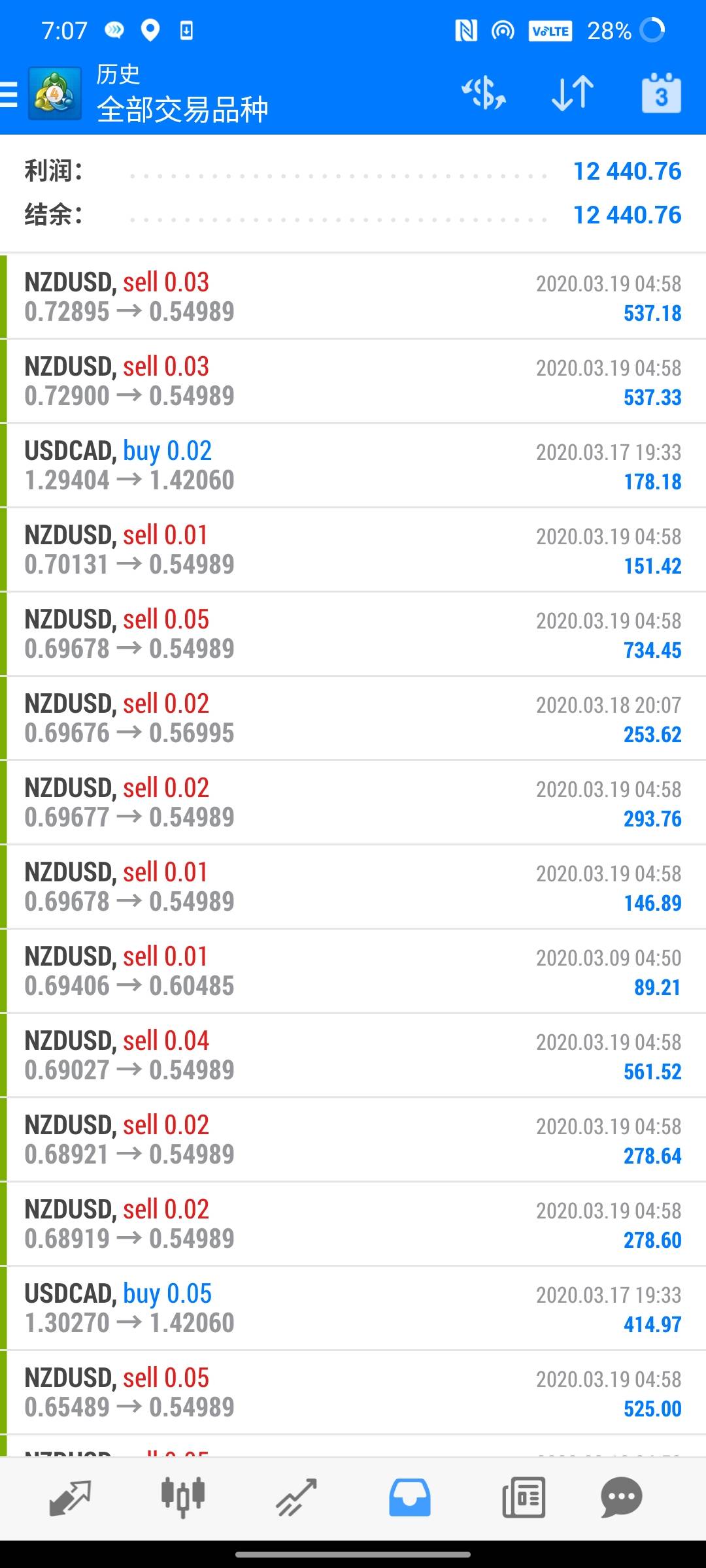Open the chat messages tab
Image resolution: width=706 pixels, height=1568 pixels.
point(621,1497)
